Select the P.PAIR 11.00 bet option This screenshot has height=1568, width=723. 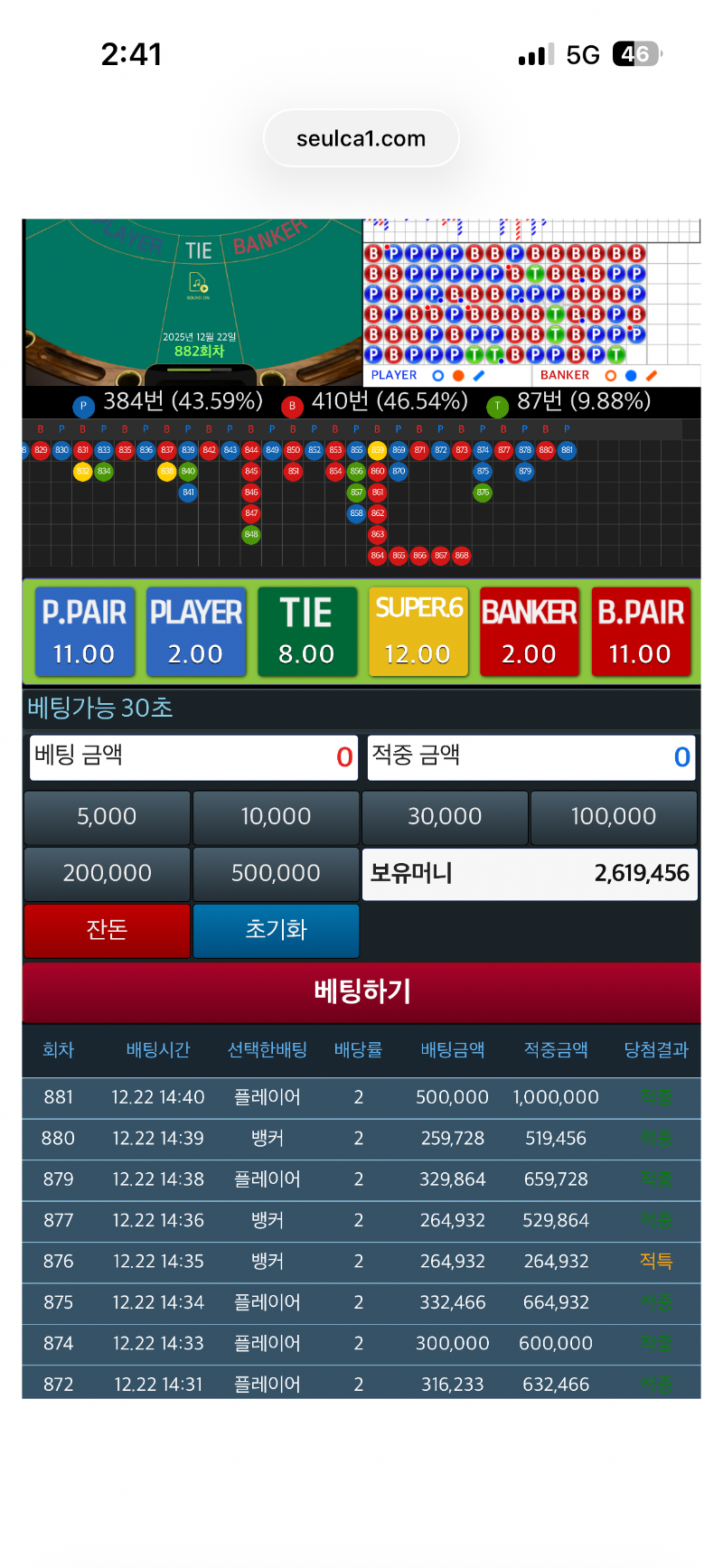coord(84,632)
